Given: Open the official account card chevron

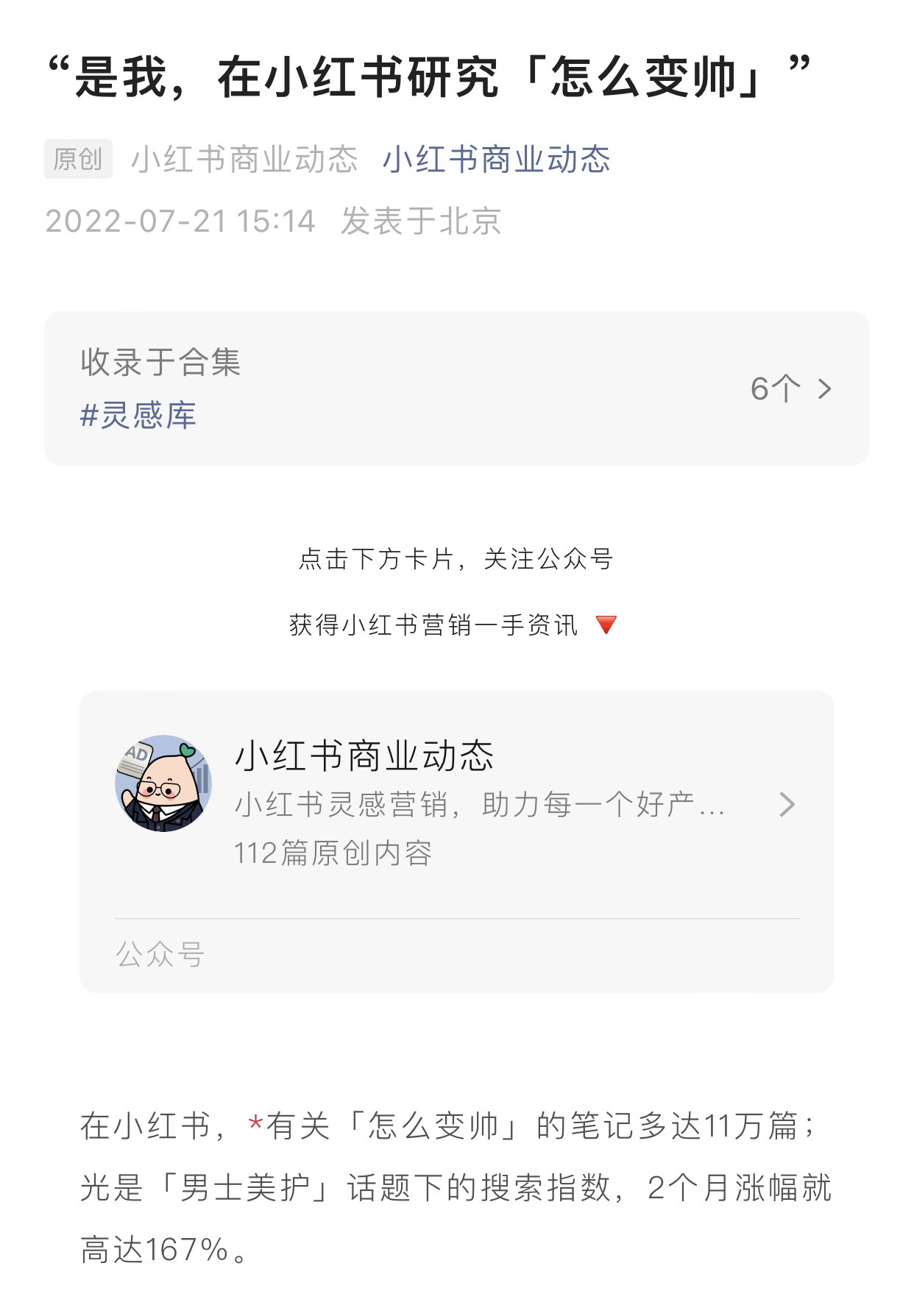Looking at the screenshot, I should [787, 805].
